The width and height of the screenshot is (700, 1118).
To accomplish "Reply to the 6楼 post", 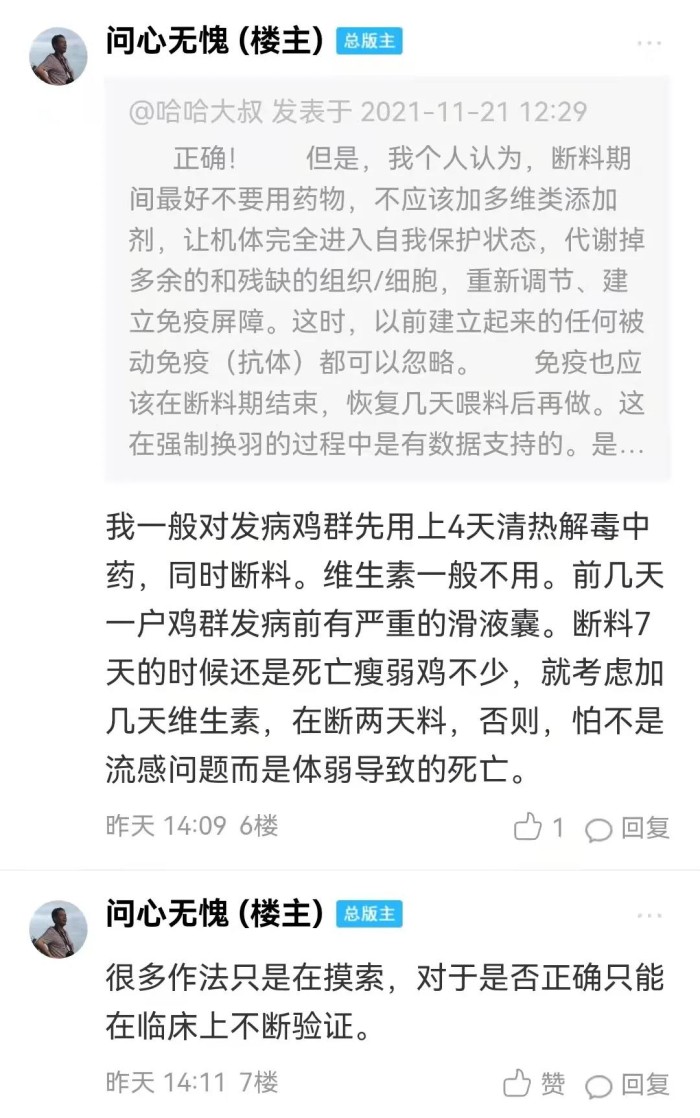I will pos(627,827).
